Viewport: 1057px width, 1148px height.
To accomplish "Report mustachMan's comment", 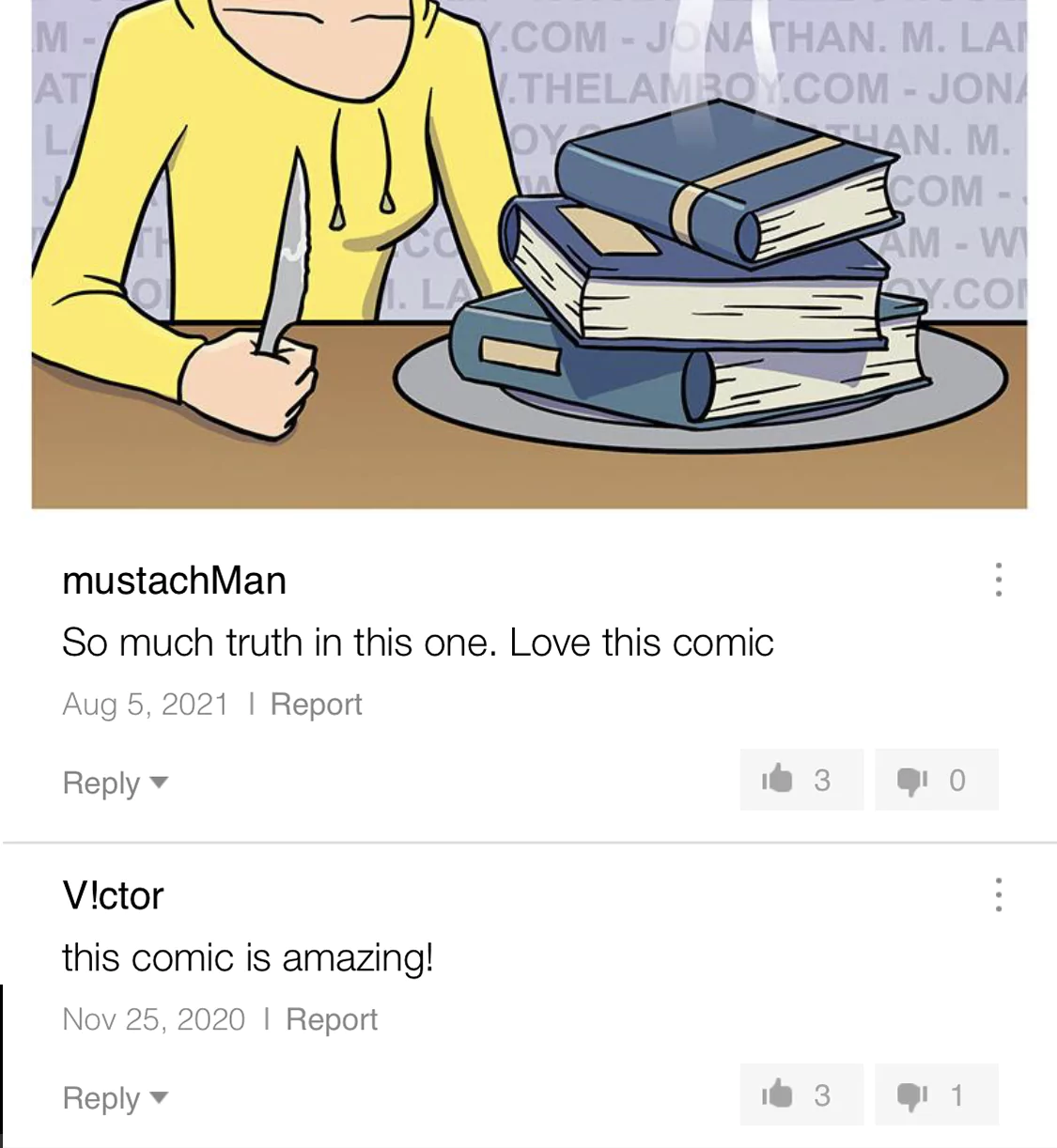I will 316,704.
